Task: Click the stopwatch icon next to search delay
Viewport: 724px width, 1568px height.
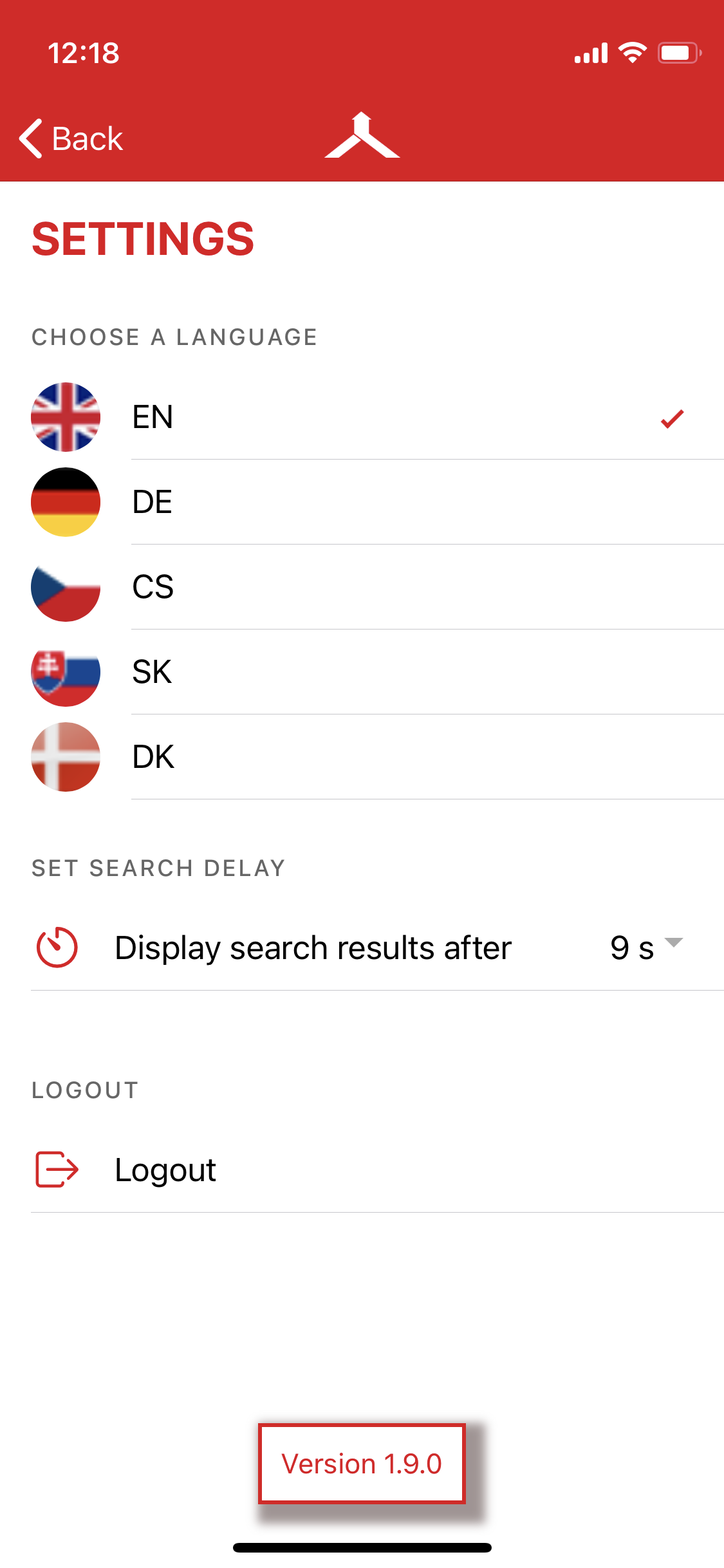Action: click(x=55, y=947)
